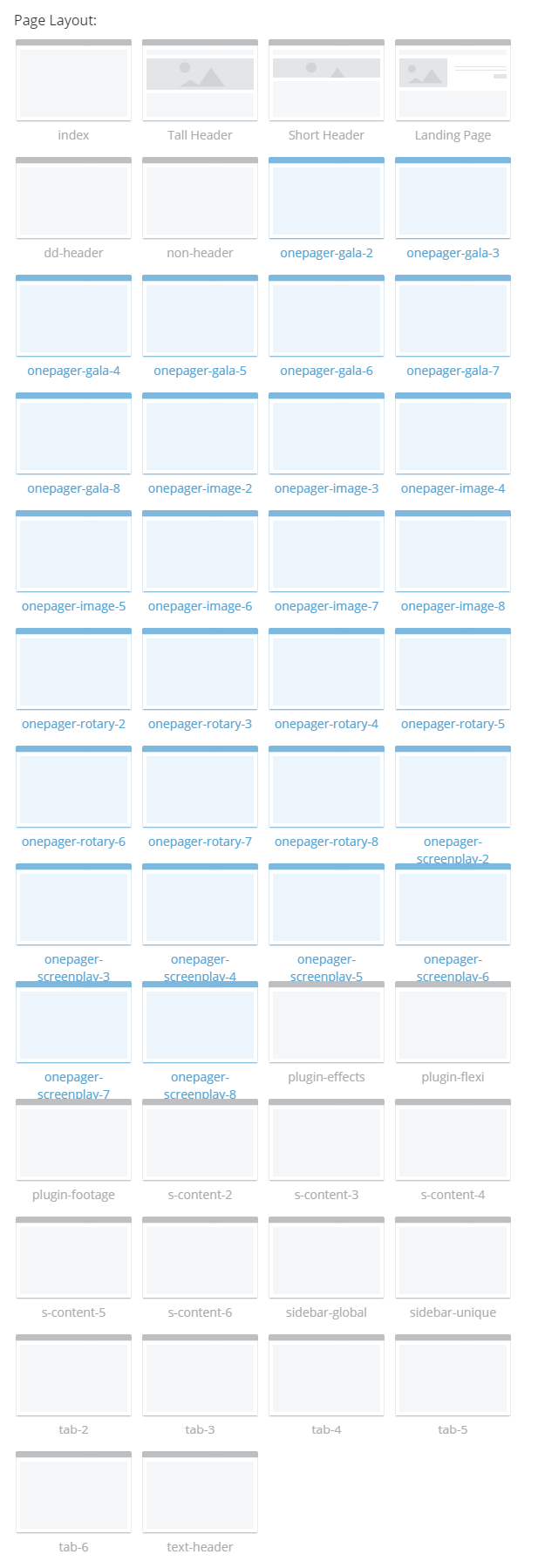Choose the dd-header layout
Viewport: 538px width, 1568px height.
(x=73, y=199)
